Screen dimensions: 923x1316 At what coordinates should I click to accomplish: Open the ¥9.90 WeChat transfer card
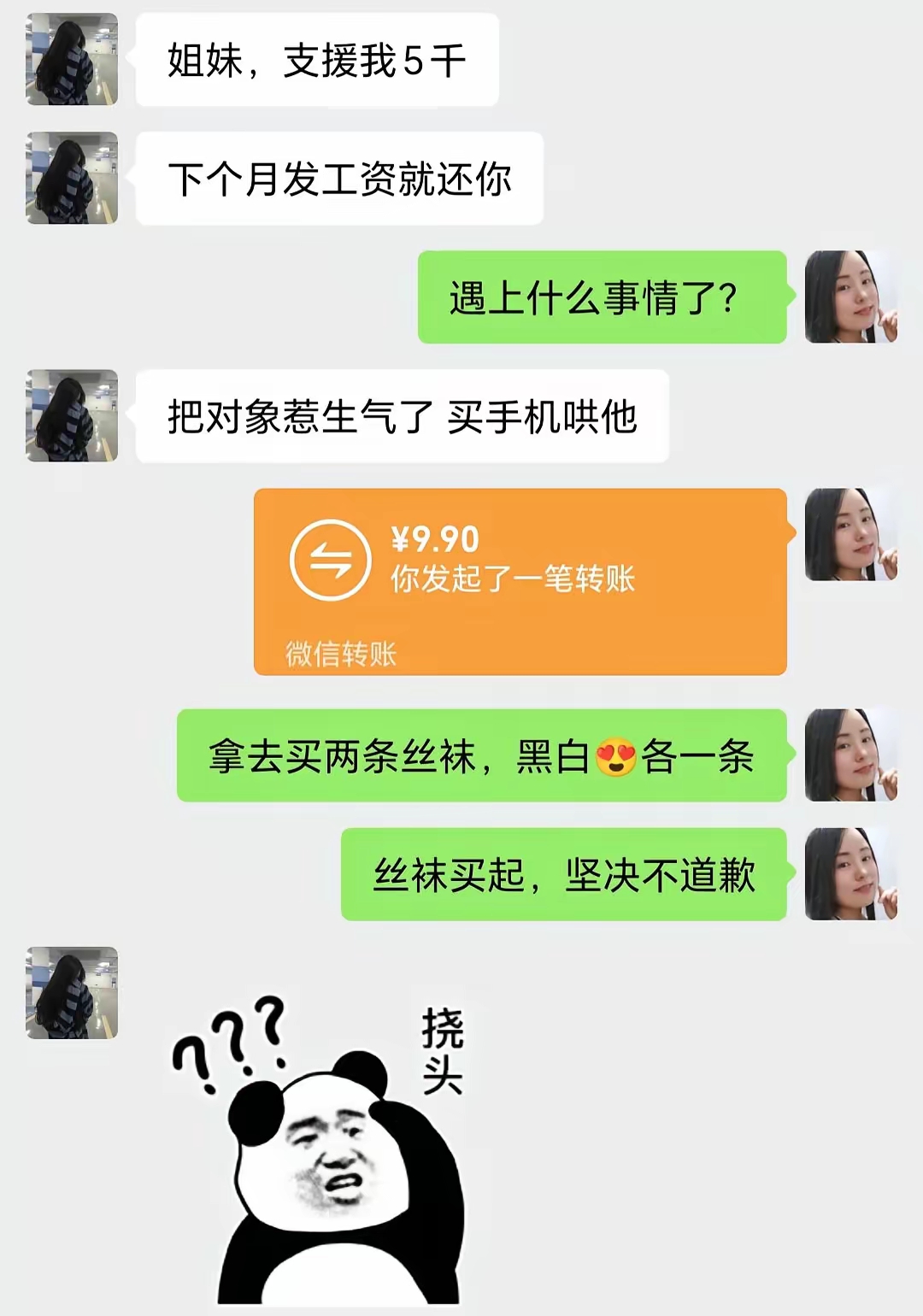tap(520, 581)
